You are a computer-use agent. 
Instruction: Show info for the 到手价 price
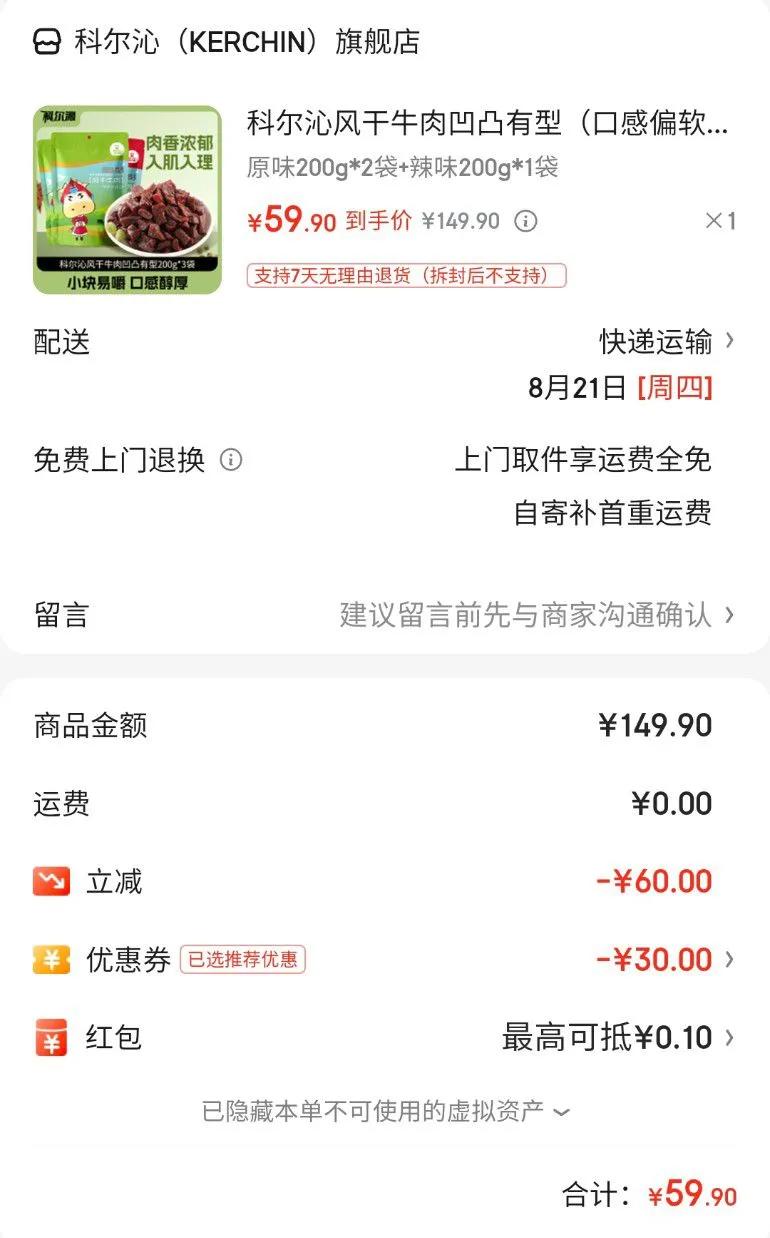tap(526, 221)
